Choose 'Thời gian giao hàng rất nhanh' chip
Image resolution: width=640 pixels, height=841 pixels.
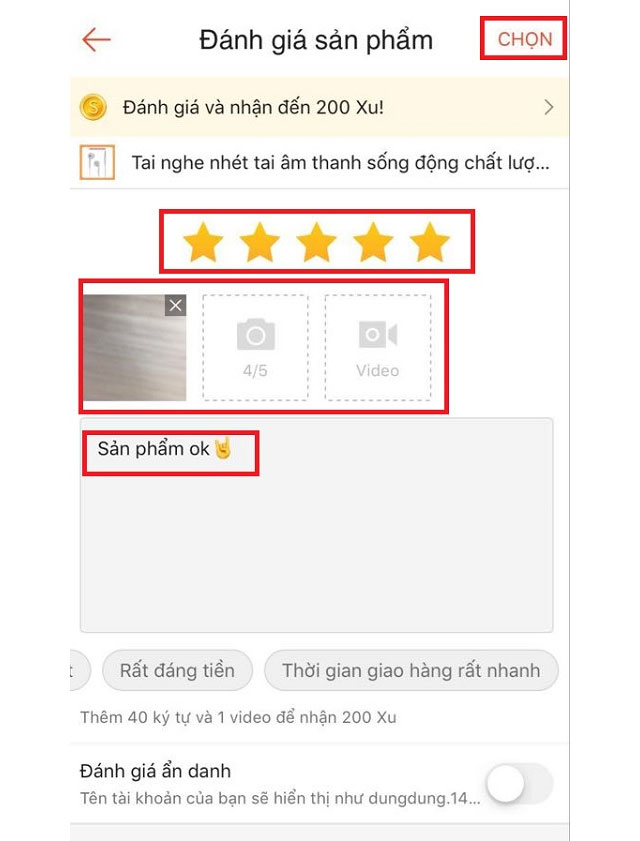tap(410, 671)
